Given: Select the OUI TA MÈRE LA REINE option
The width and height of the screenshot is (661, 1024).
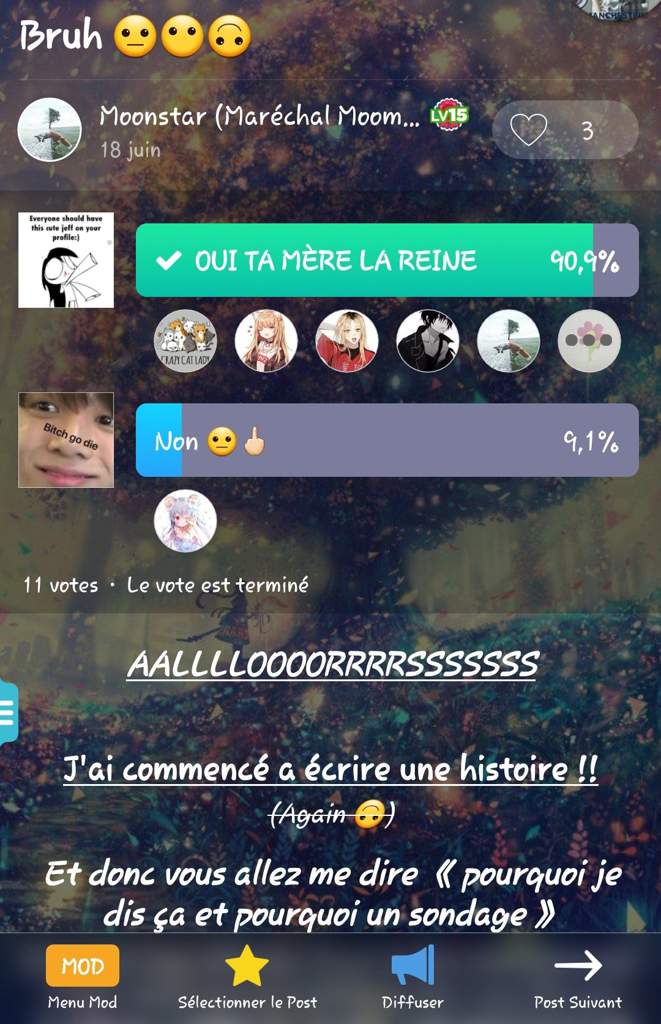Looking at the screenshot, I should [x=386, y=261].
